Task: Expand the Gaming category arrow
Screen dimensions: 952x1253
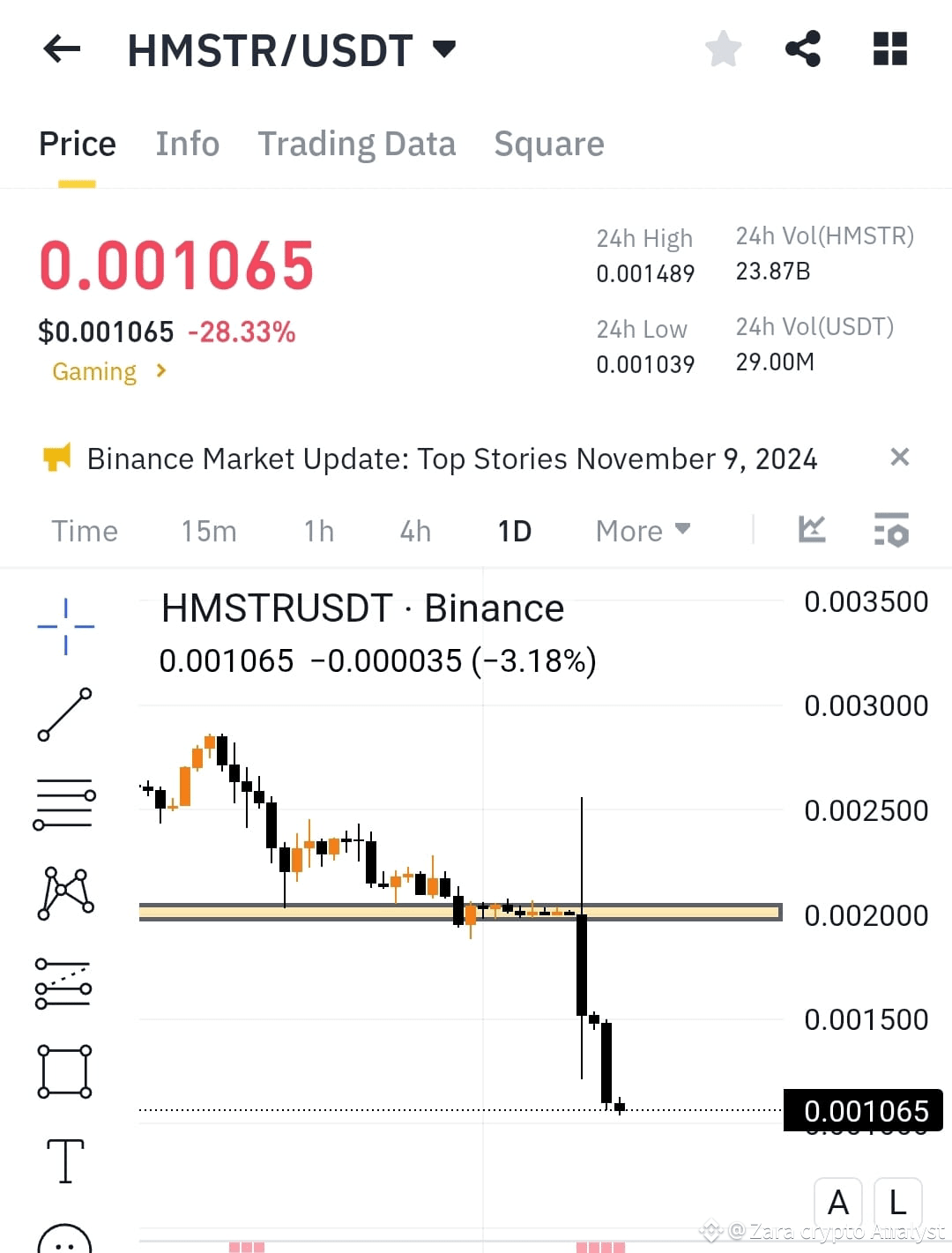Action: coord(161,371)
